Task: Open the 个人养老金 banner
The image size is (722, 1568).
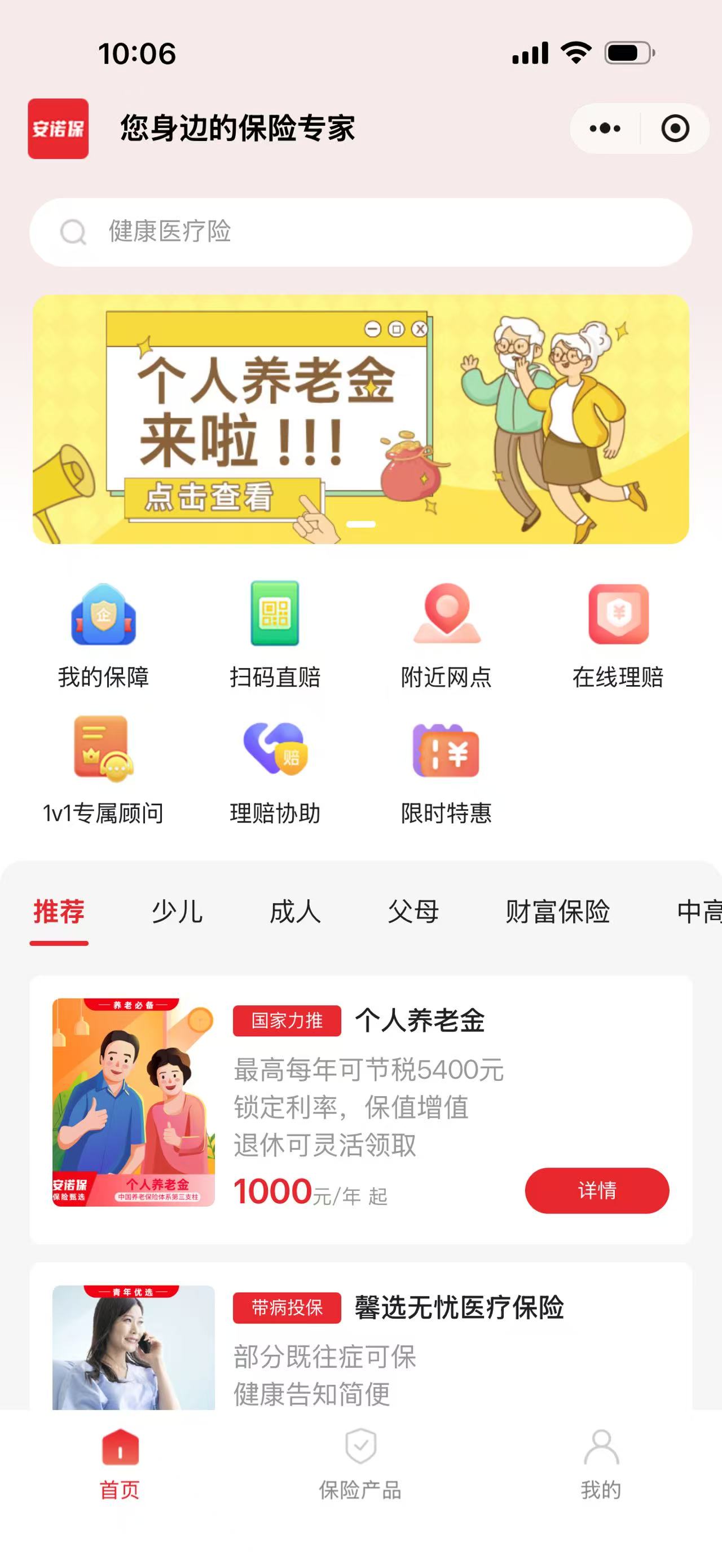Action: 360,419
